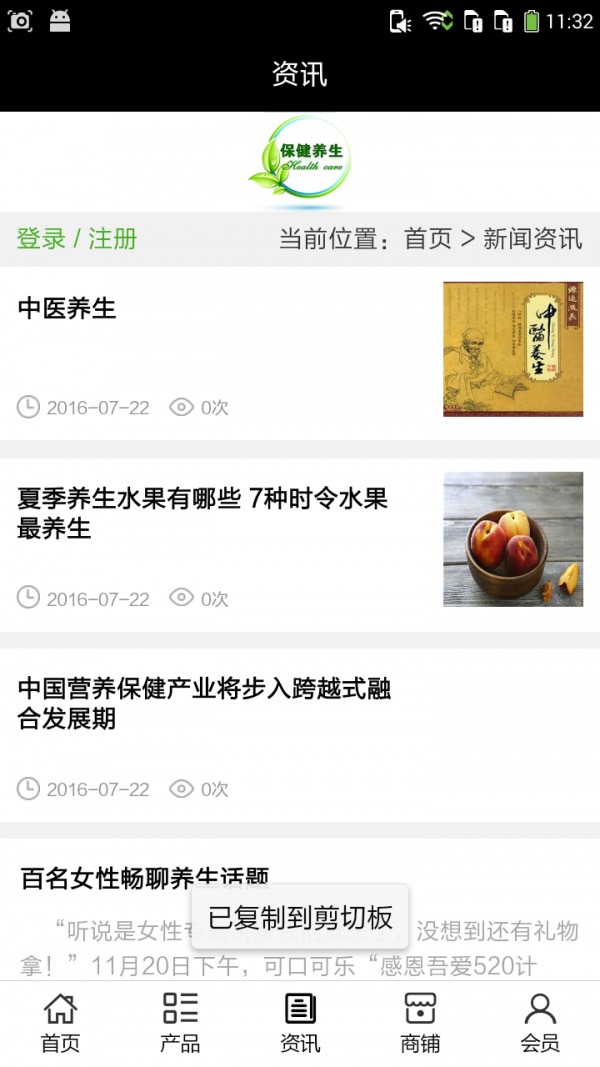Open the 登录 / 注册 login link
The image size is (600, 1067).
click(x=77, y=239)
